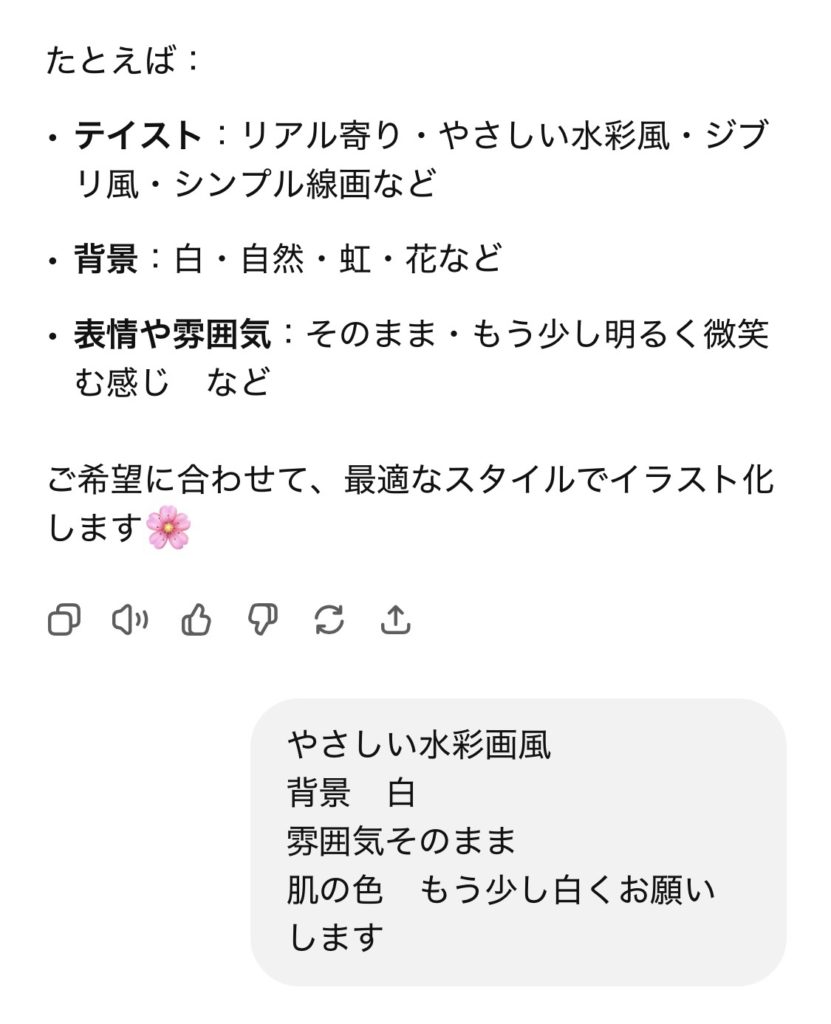831x1024 pixels.
Task: Share the assistant's response
Action: pos(396,620)
